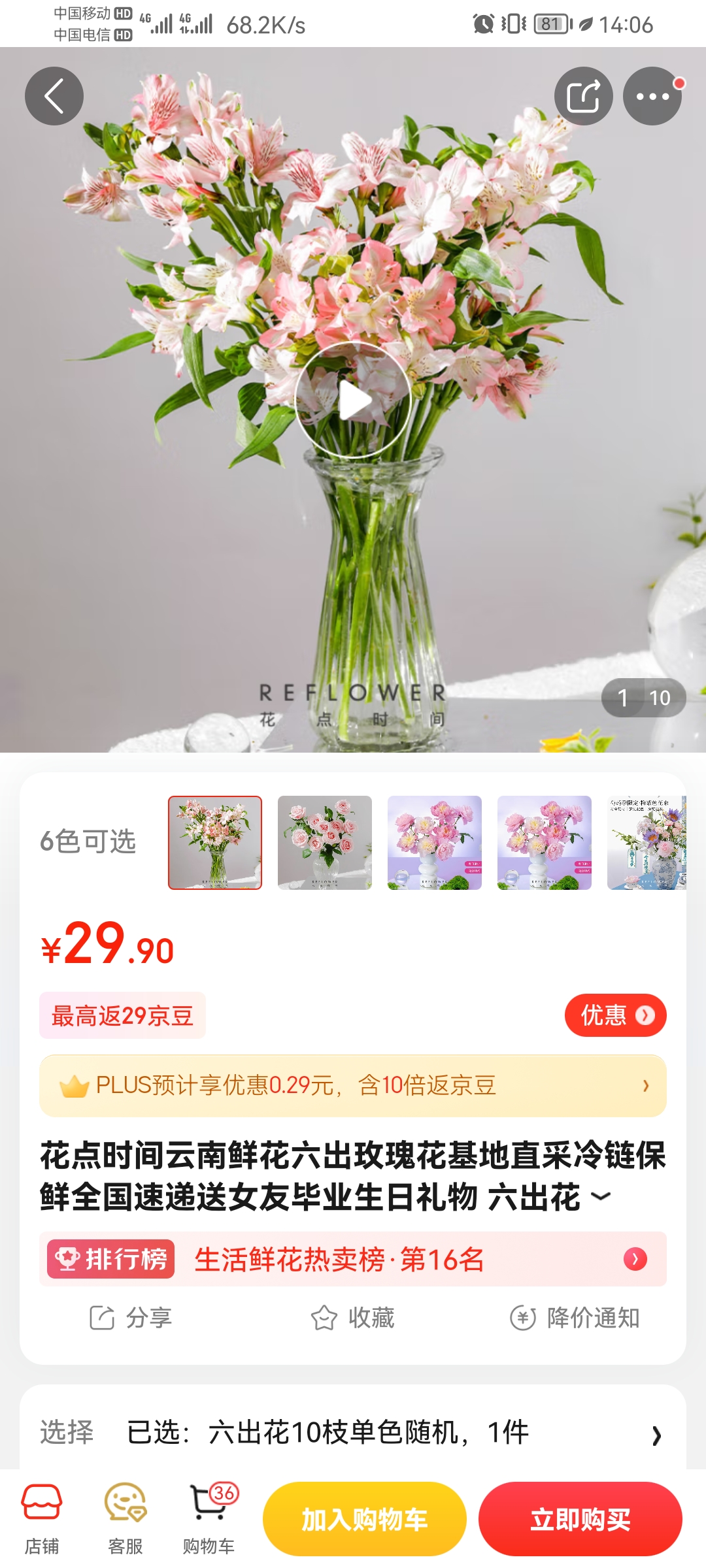
Task: Enable 降价通知 price drop alert
Action: point(575,1318)
